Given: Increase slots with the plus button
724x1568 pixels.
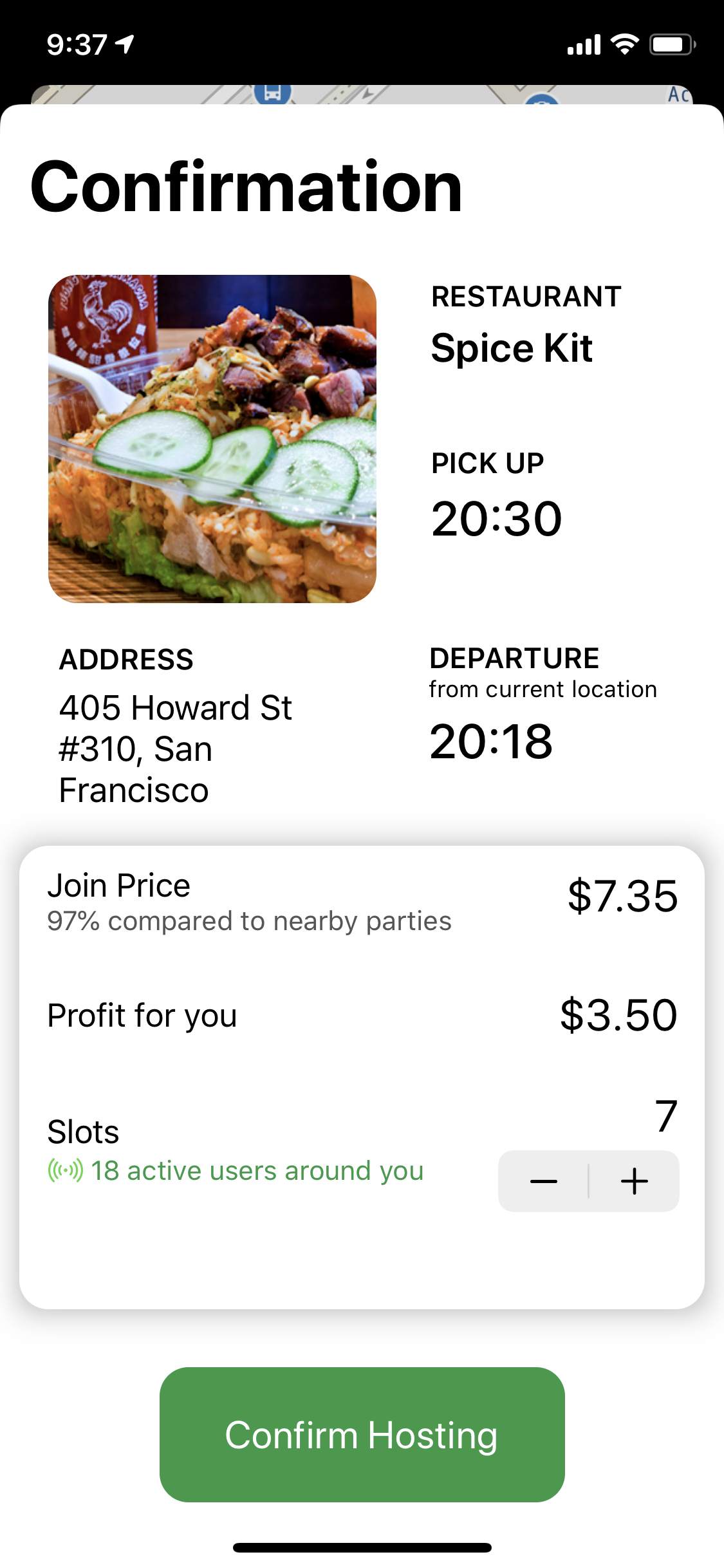Looking at the screenshot, I should click(634, 1181).
